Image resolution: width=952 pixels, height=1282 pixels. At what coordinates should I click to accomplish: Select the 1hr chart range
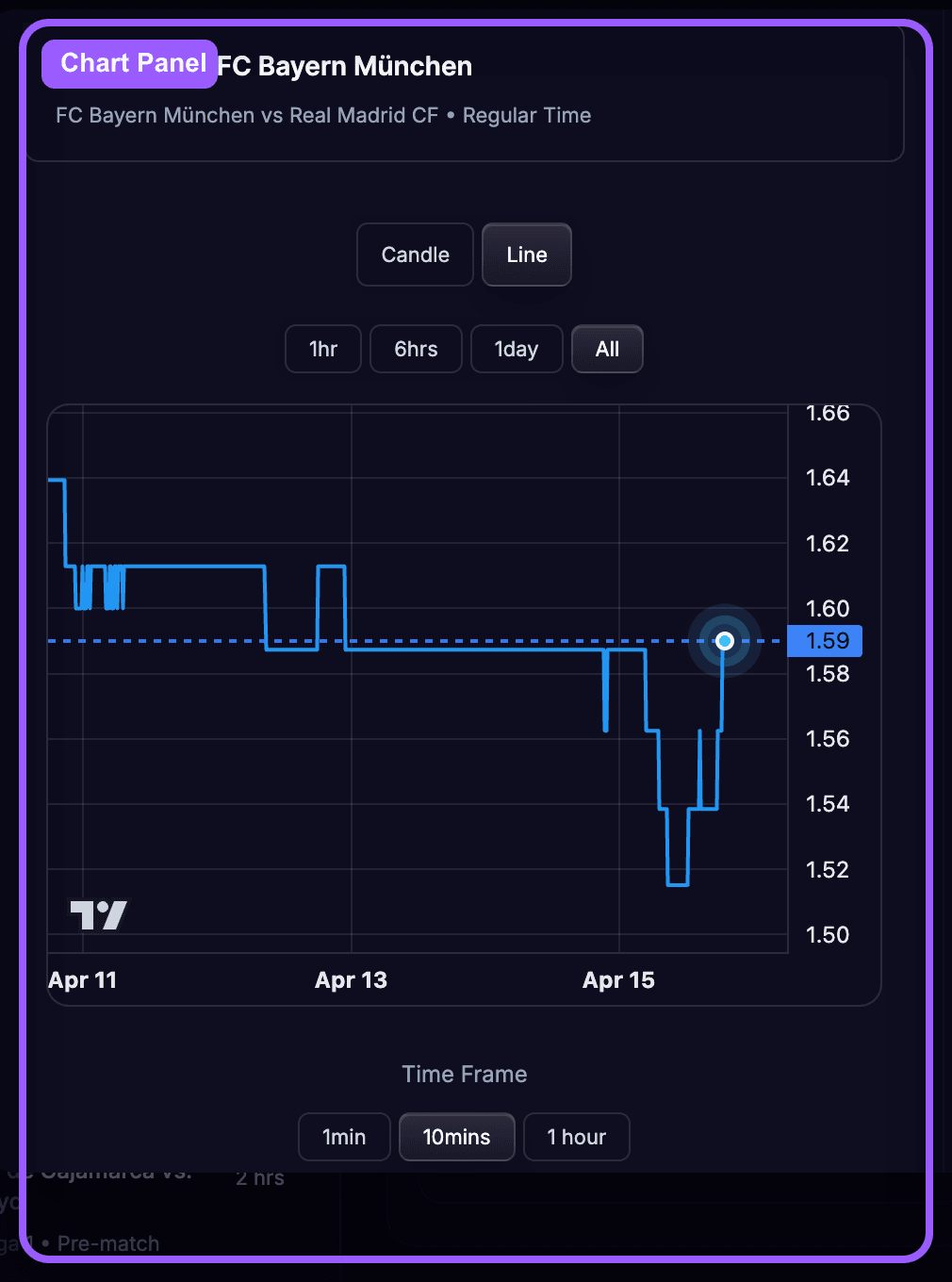[322, 349]
